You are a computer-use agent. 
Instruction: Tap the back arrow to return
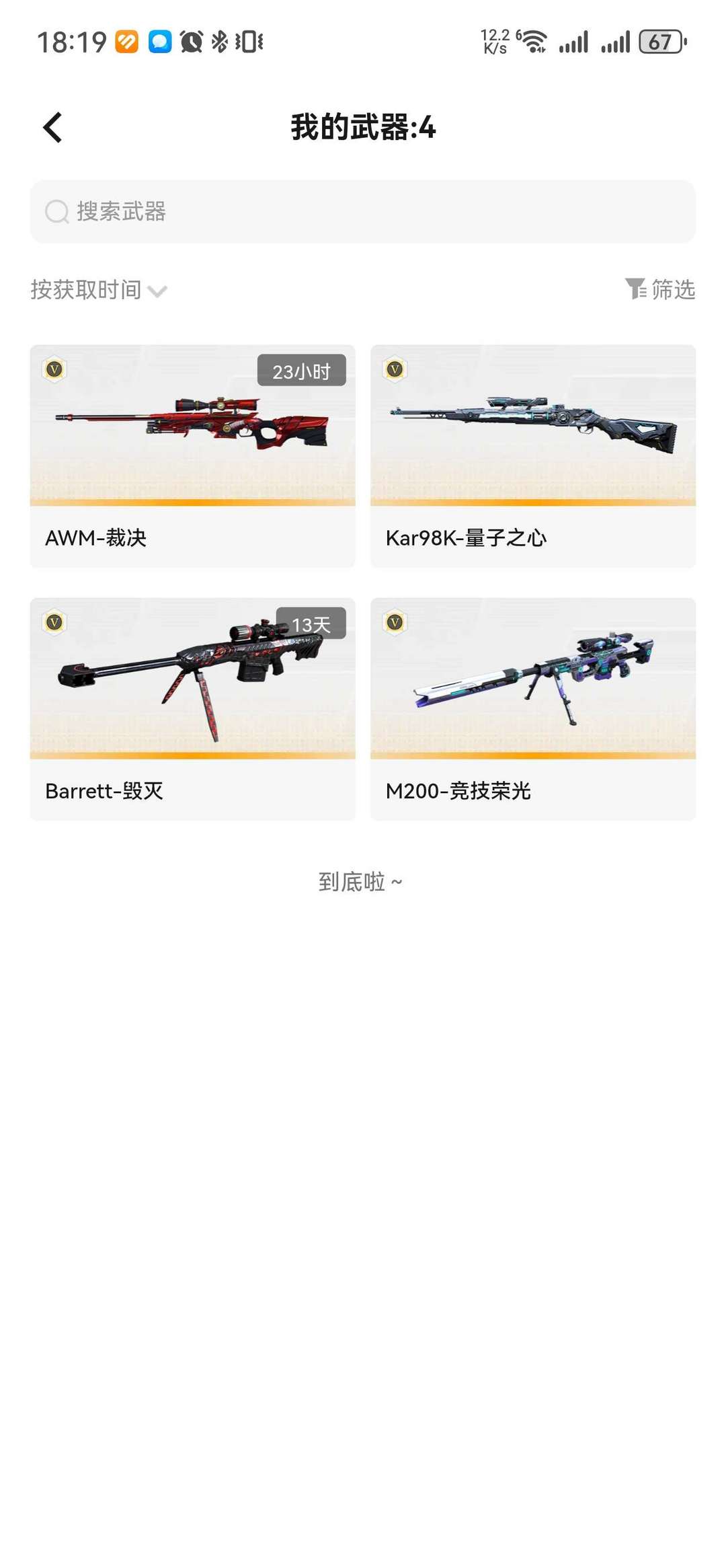(x=52, y=127)
